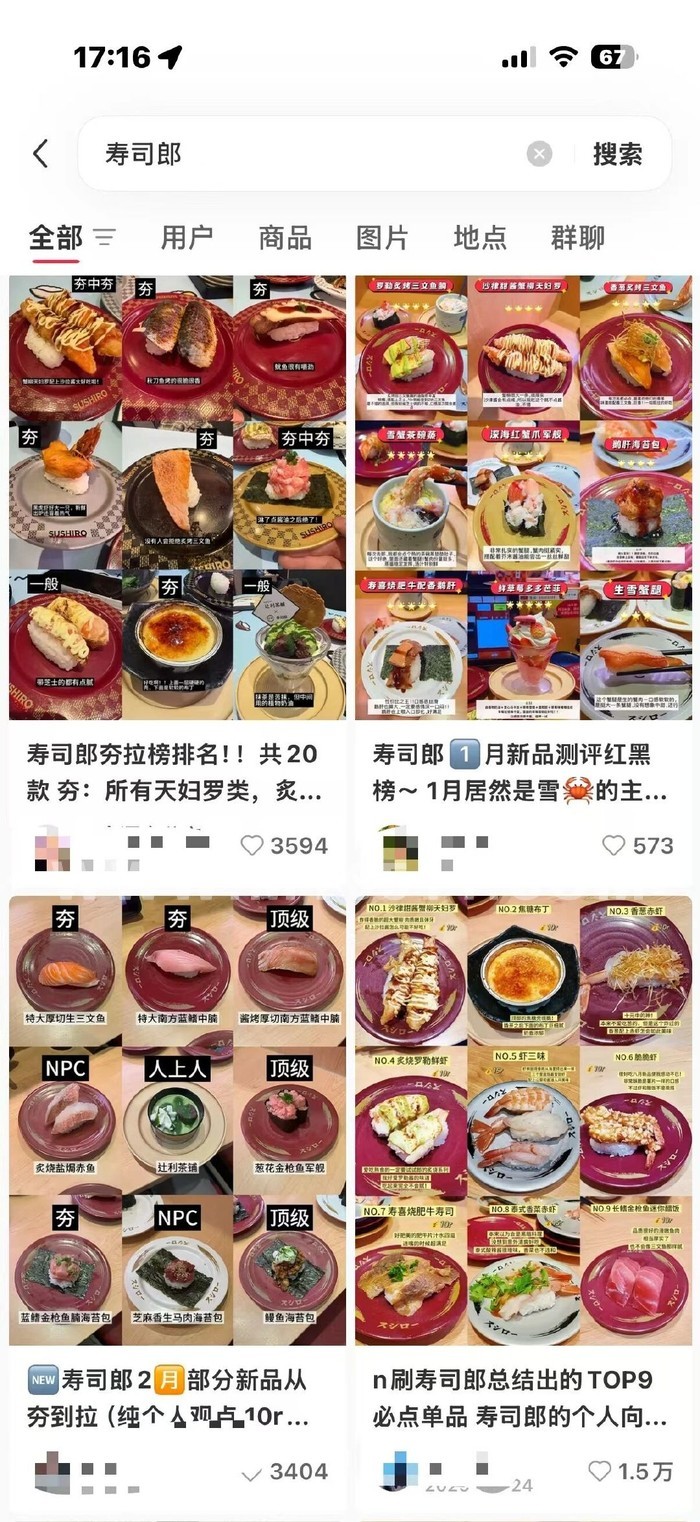The width and height of the screenshot is (700, 1522).
Task: Switch to the 图片 tab
Action: (382, 238)
